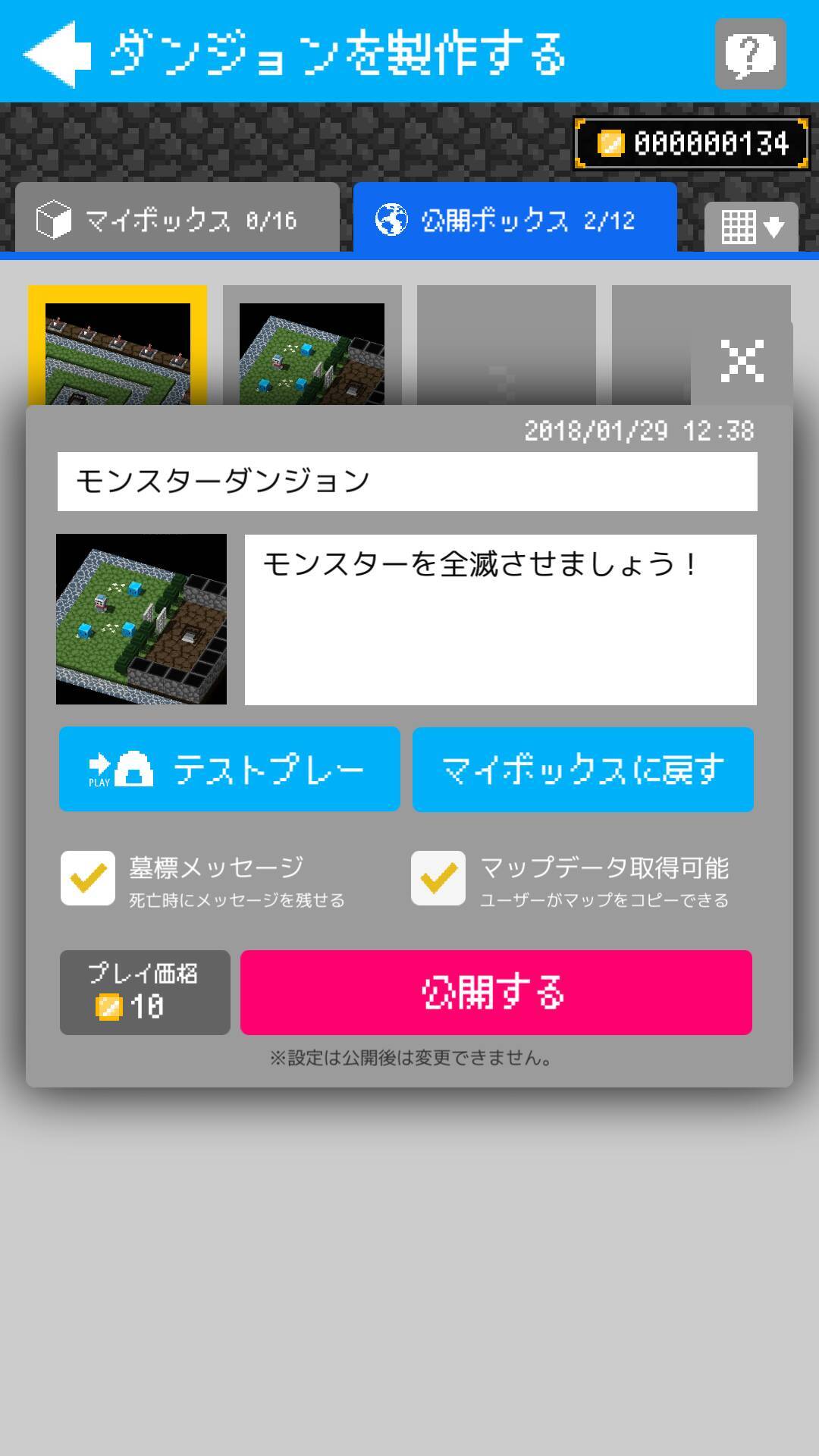Close the dungeon details panel

tap(741, 360)
